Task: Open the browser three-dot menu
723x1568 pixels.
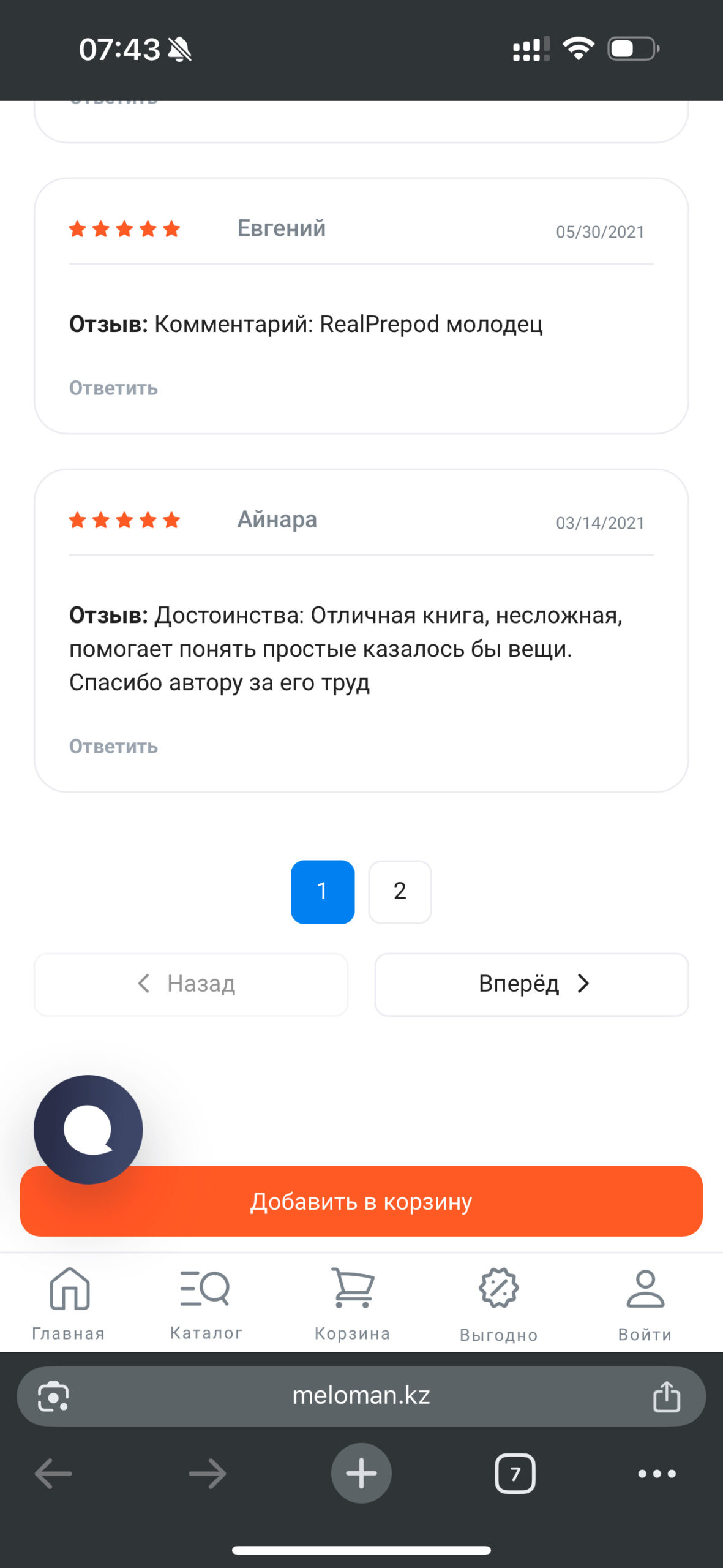Action: pyautogui.click(x=657, y=1474)
